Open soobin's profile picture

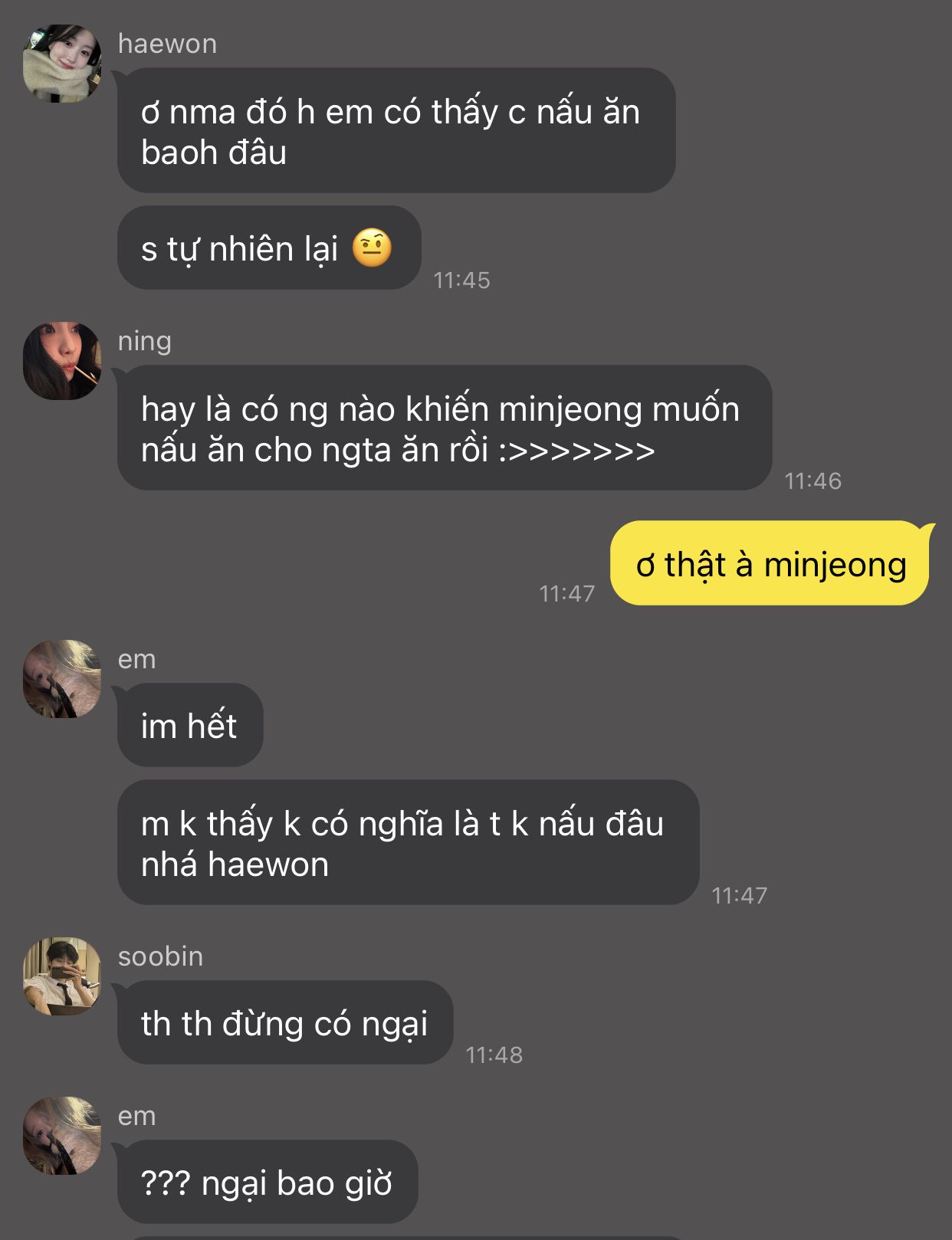click(x=62, y=976)
